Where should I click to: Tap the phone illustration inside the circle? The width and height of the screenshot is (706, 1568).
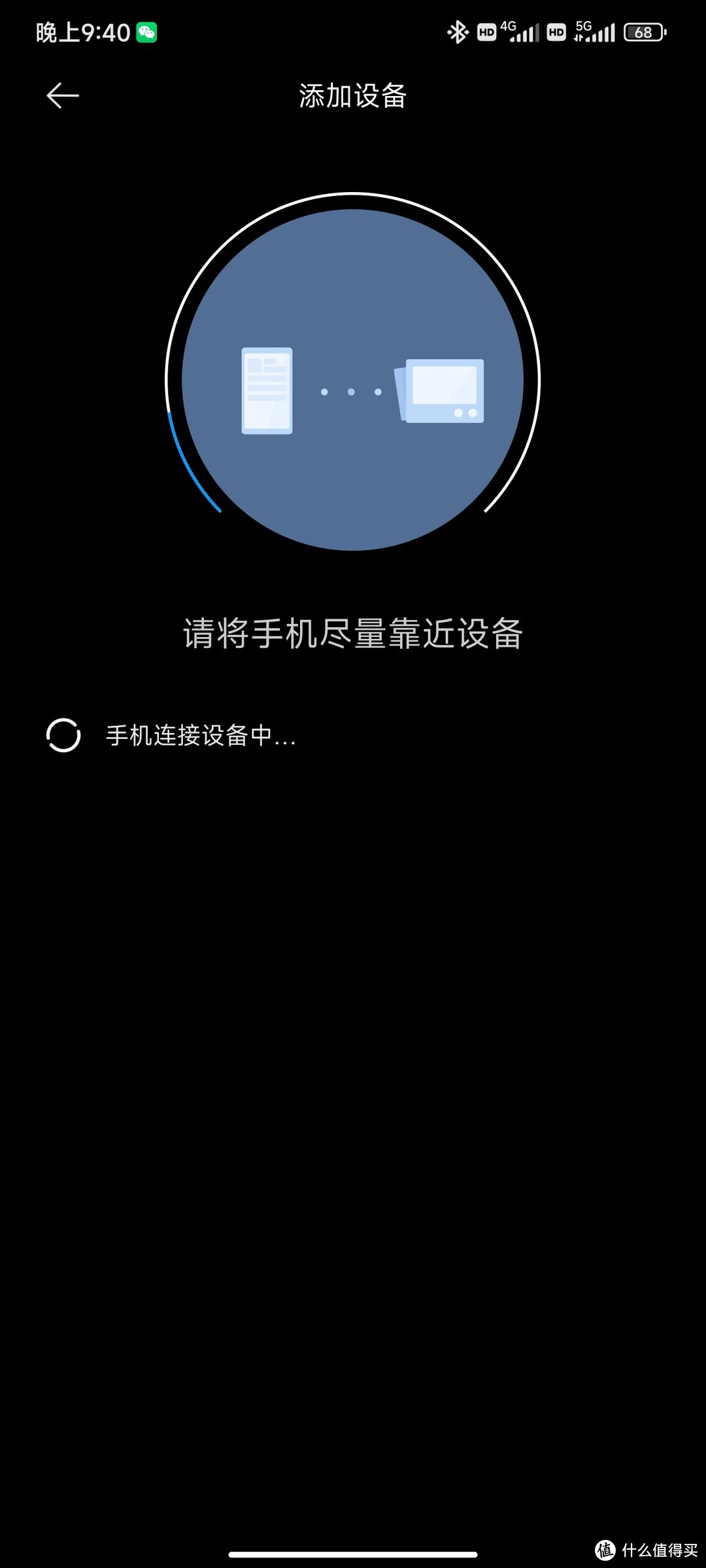(x=266, y=391)
